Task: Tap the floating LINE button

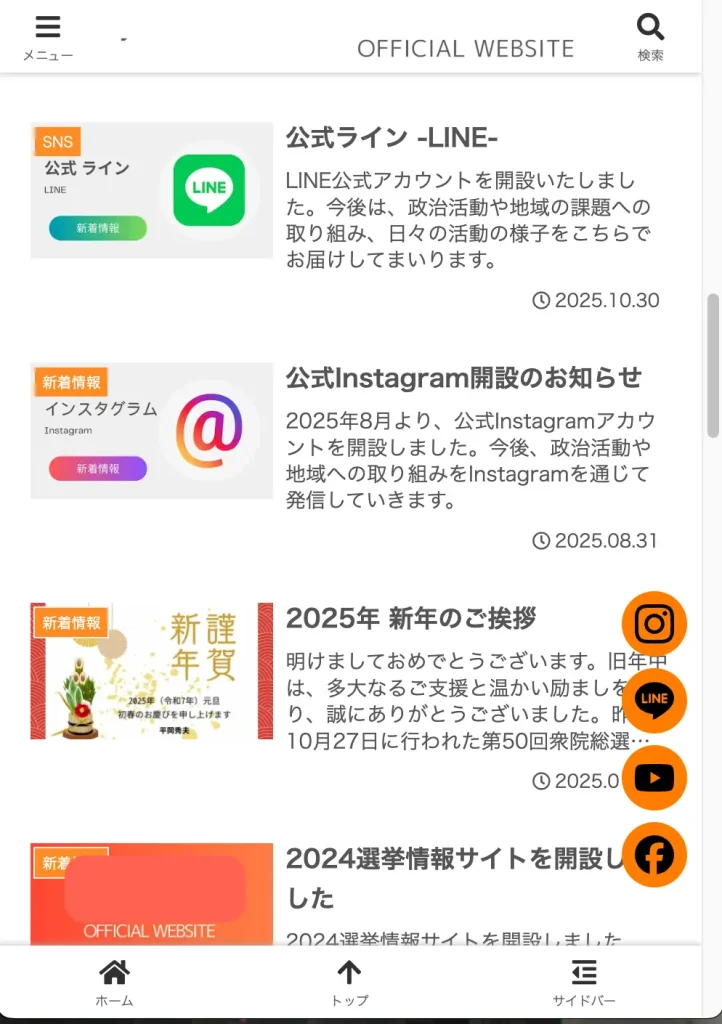Action: 654,701
